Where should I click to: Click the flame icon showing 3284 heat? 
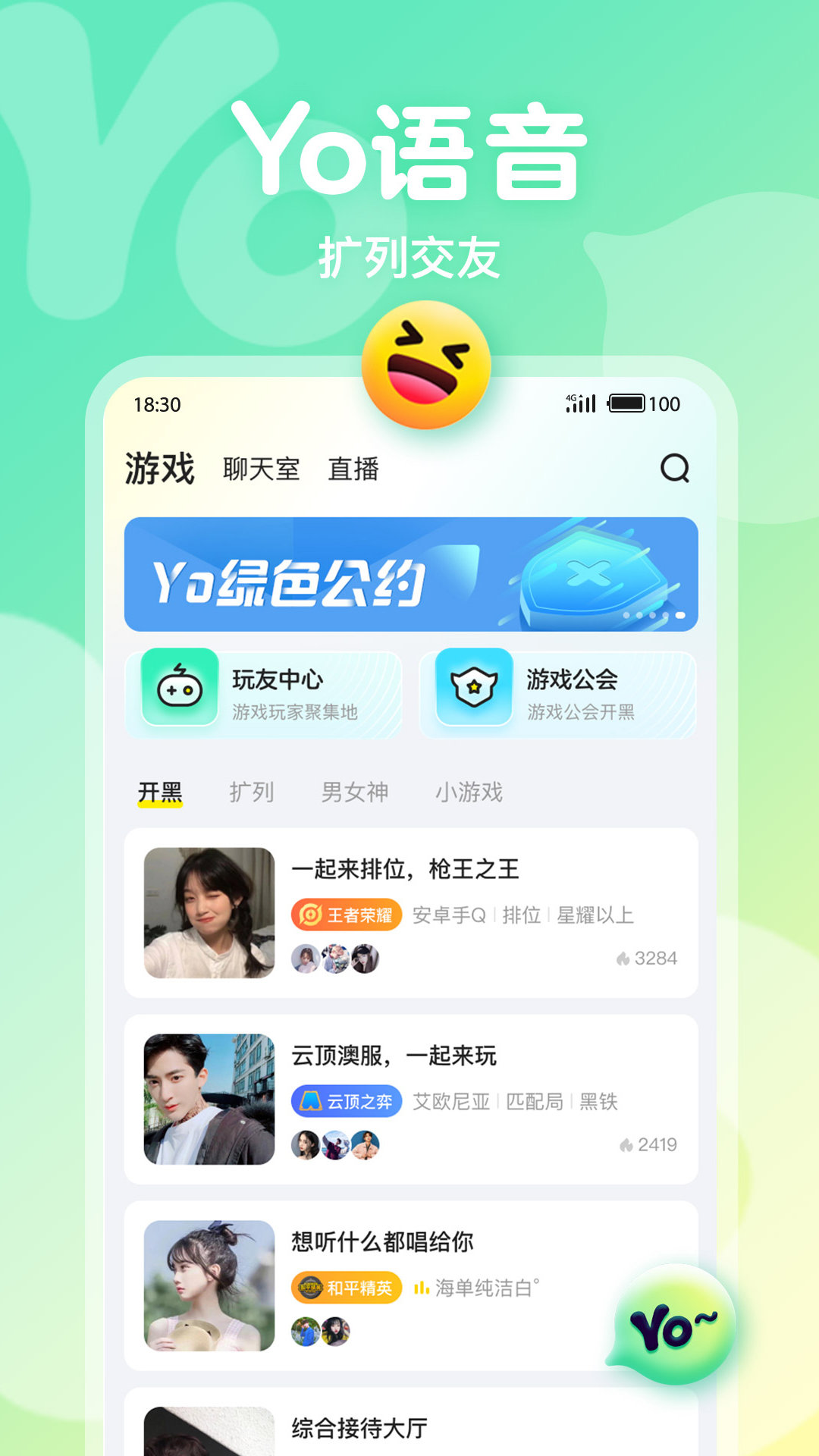point(623,958)
